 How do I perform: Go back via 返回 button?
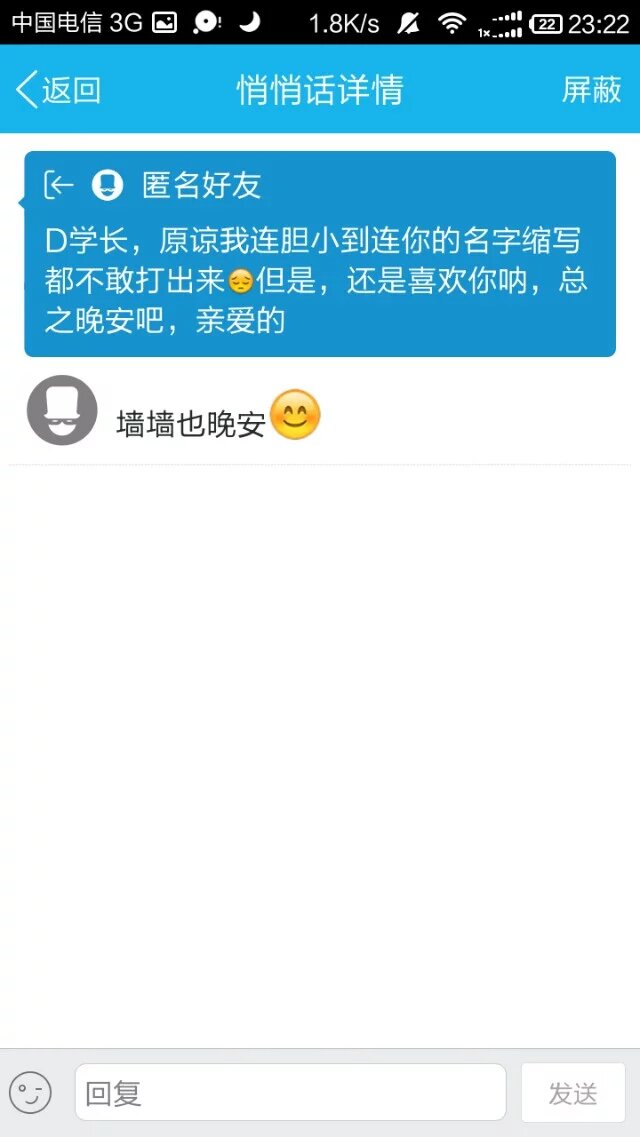pos(58,90)
